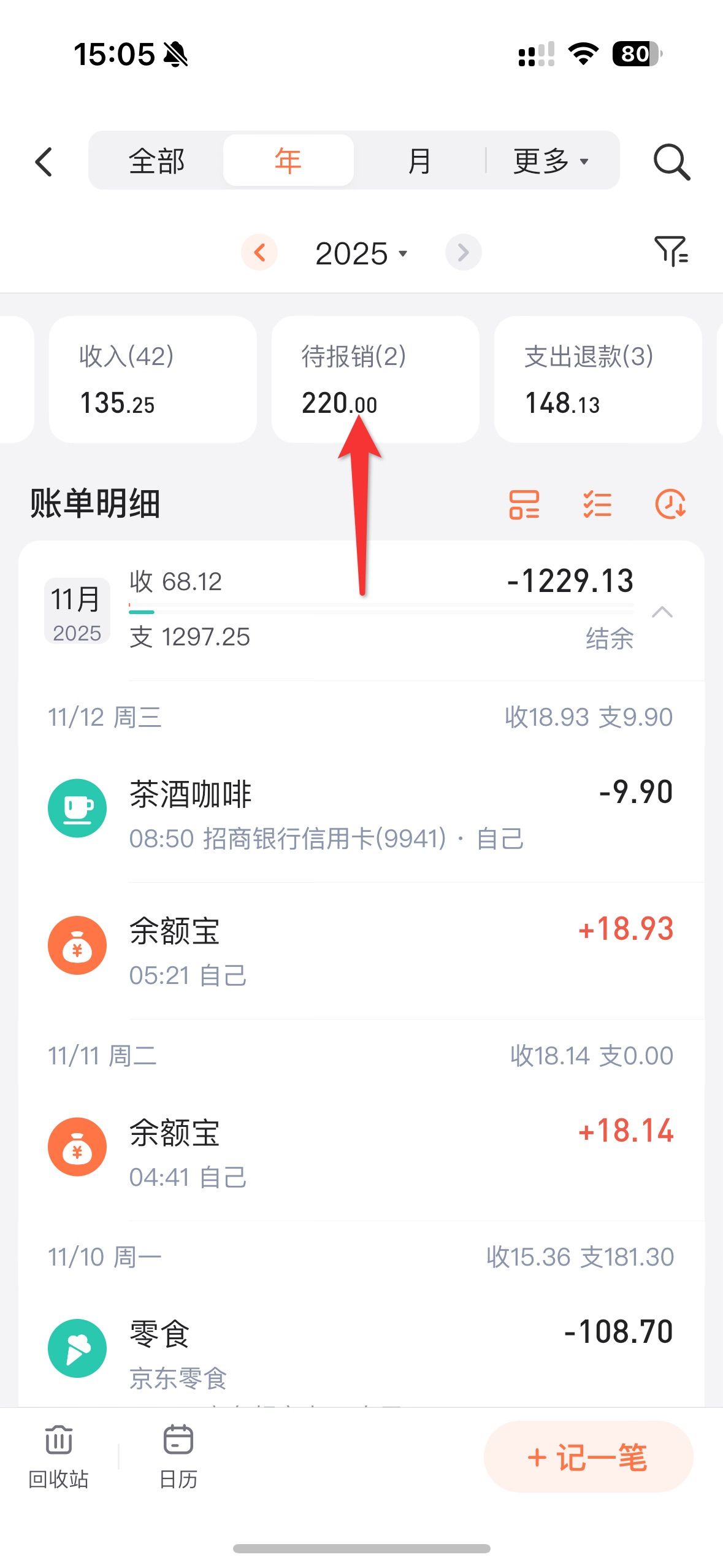Select the 月 view tab
This screenshot has width=723, height=1568.
pos(419,161)
